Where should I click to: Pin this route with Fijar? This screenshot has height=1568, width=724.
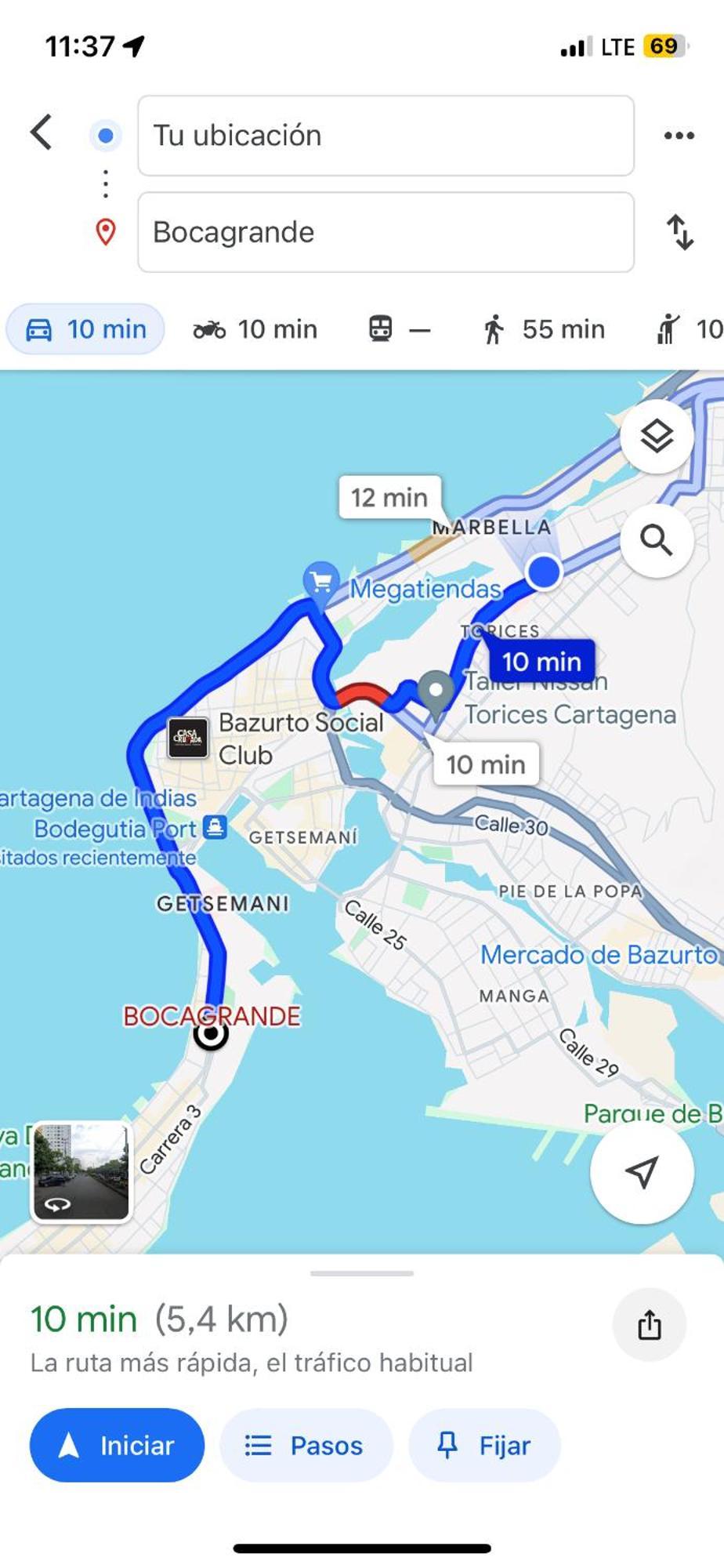pyautogui.click(x=484, y=1445)
